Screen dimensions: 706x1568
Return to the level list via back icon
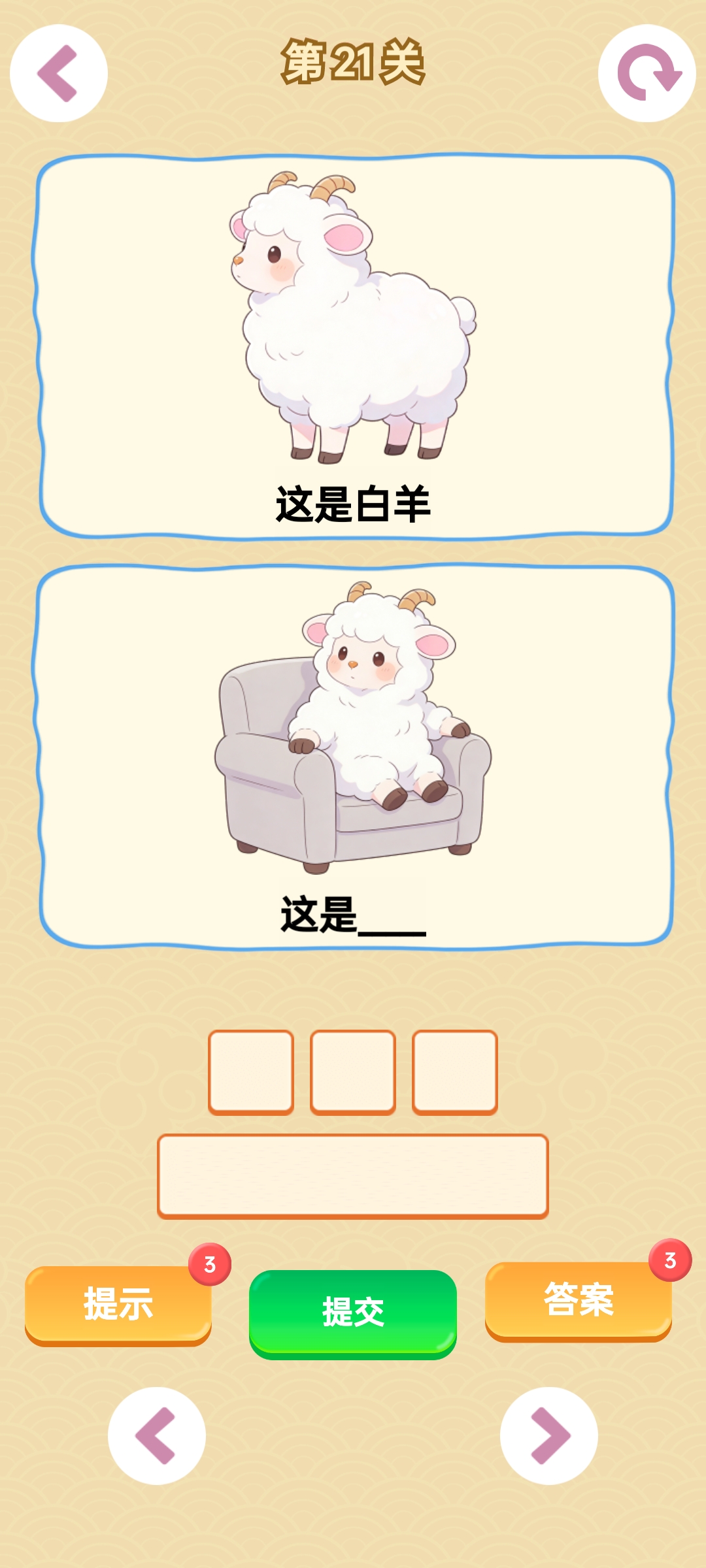click(59, 72)
